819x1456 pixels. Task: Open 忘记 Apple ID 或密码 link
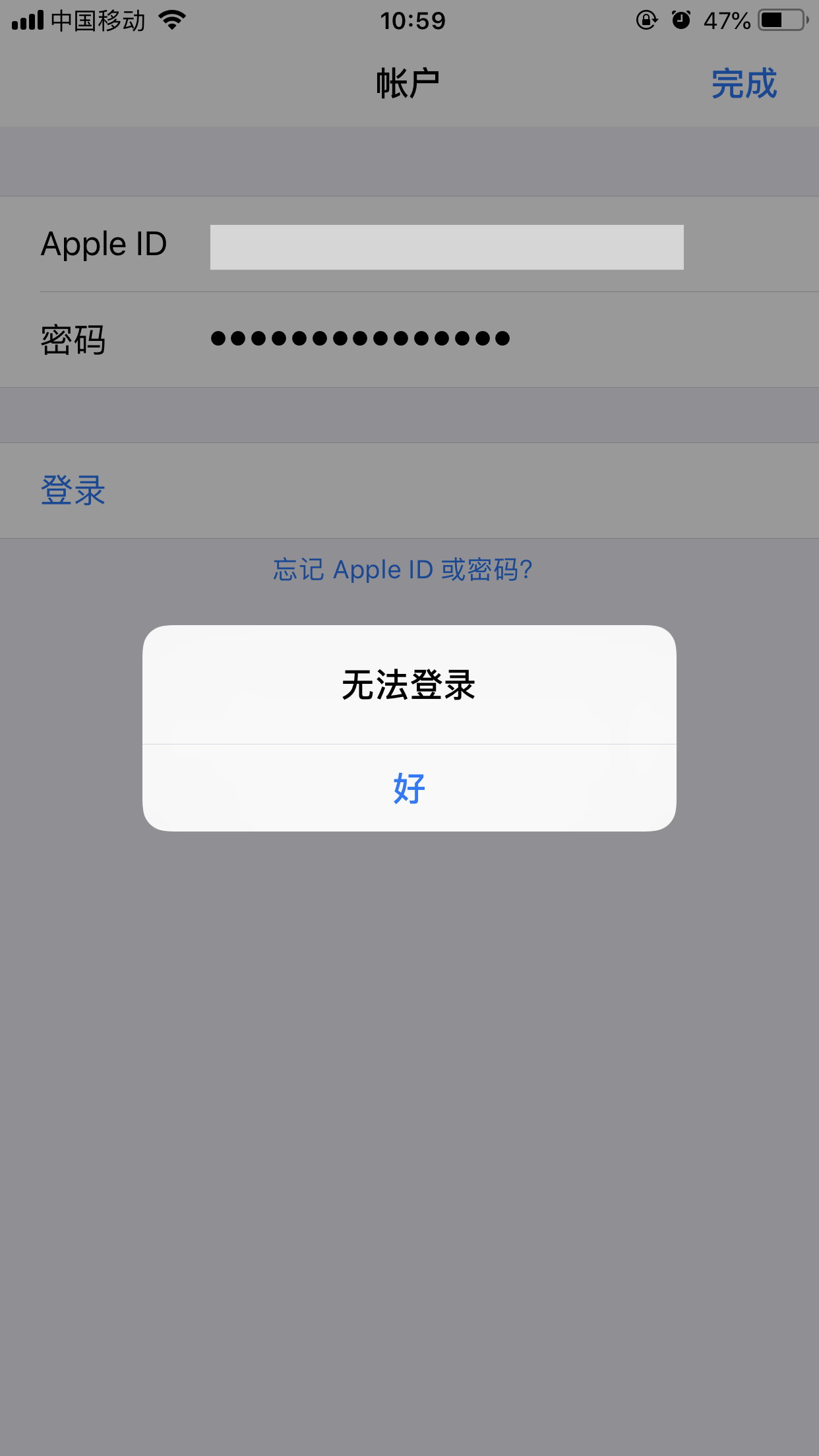(x=403, y=570)
